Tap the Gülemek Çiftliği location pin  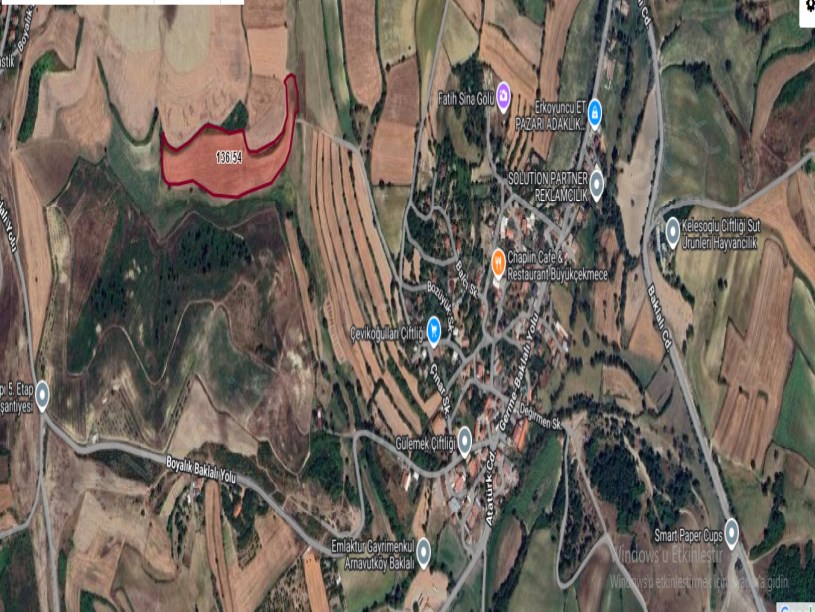(465, 440)
